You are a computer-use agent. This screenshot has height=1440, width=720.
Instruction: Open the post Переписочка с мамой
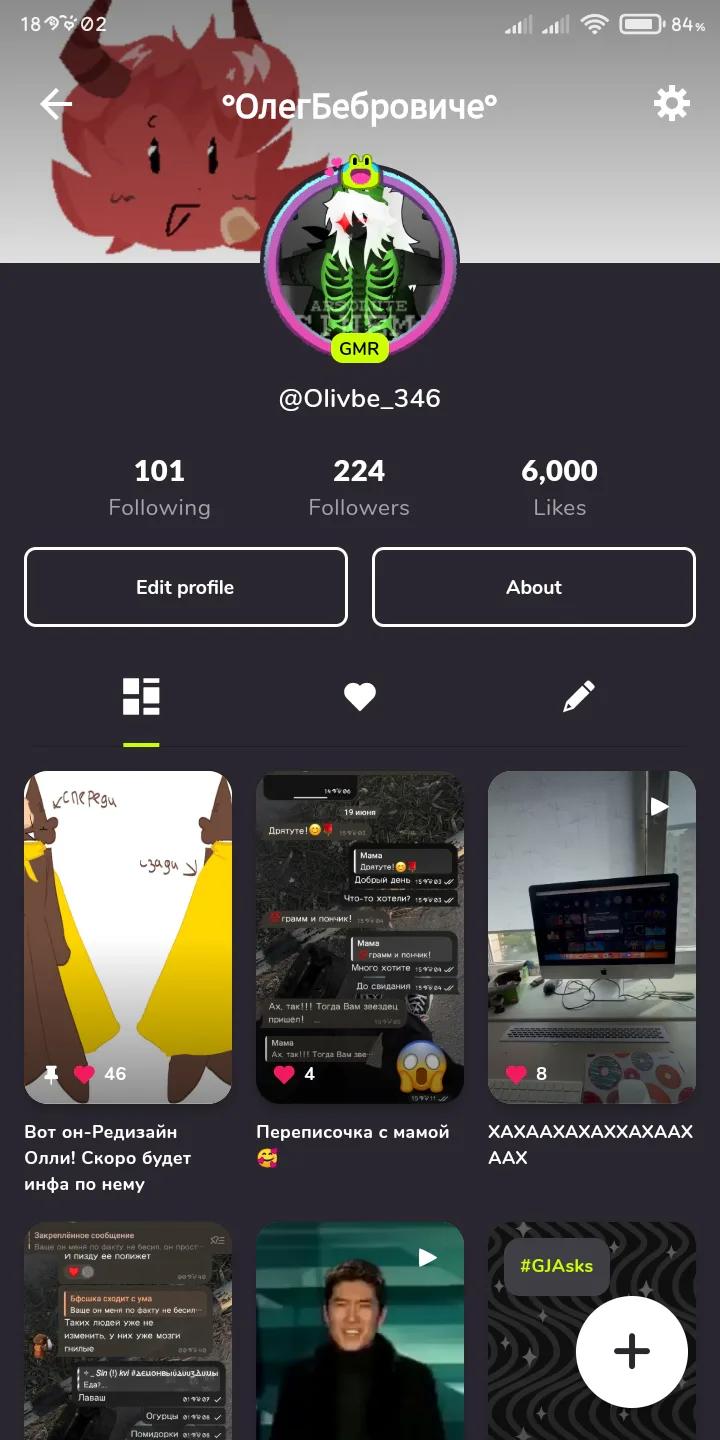(360, 937)
